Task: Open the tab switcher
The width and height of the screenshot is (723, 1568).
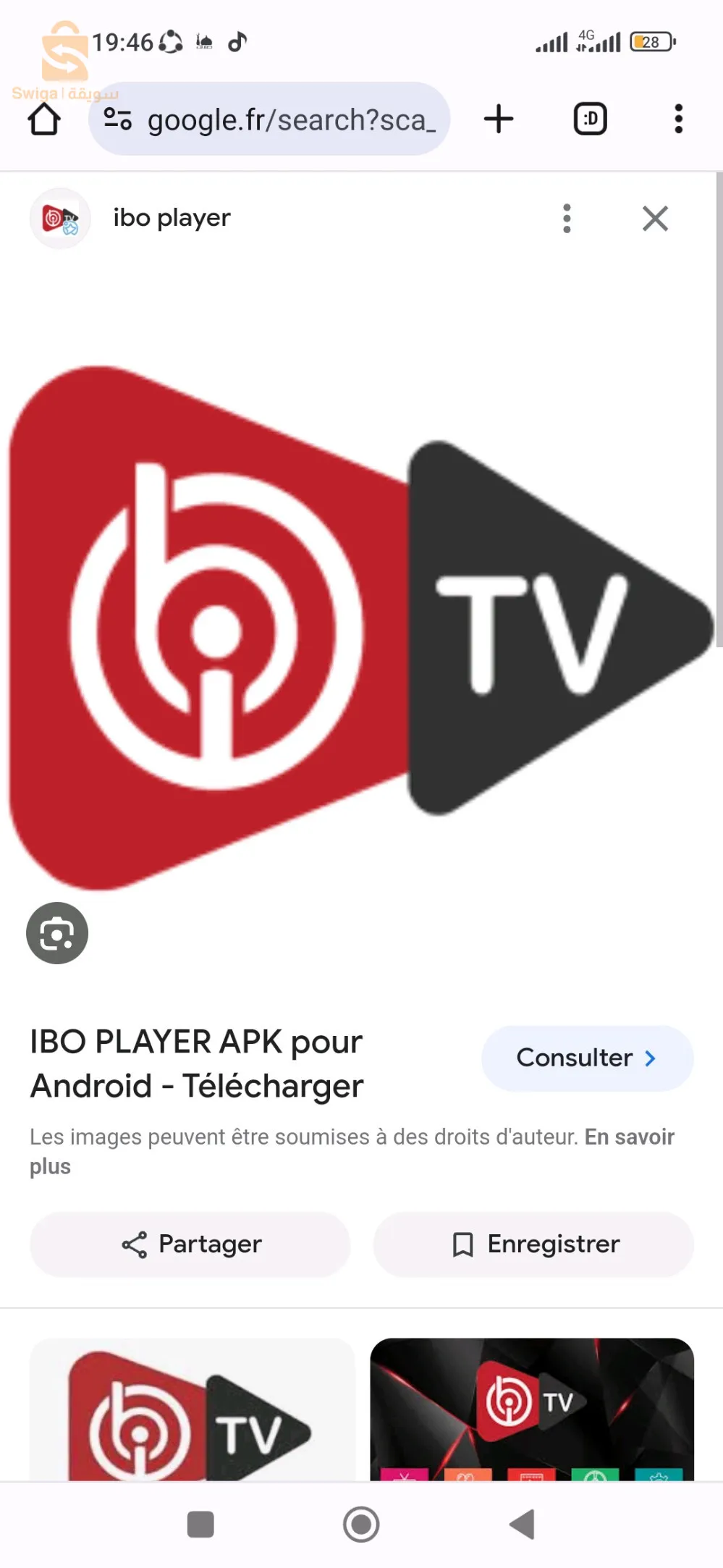Action: coord(590,119)
